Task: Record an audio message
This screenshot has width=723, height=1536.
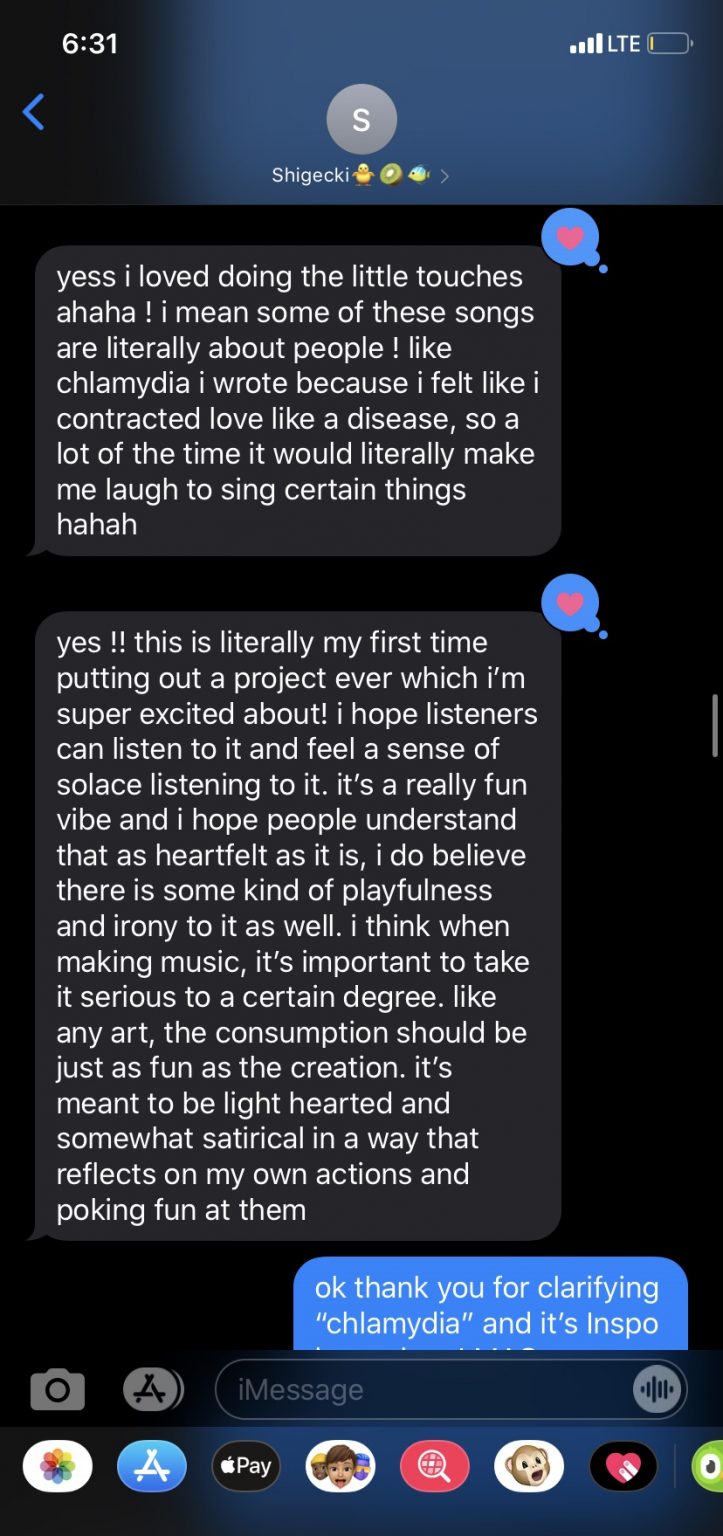Action: [x=656, y=1389]
